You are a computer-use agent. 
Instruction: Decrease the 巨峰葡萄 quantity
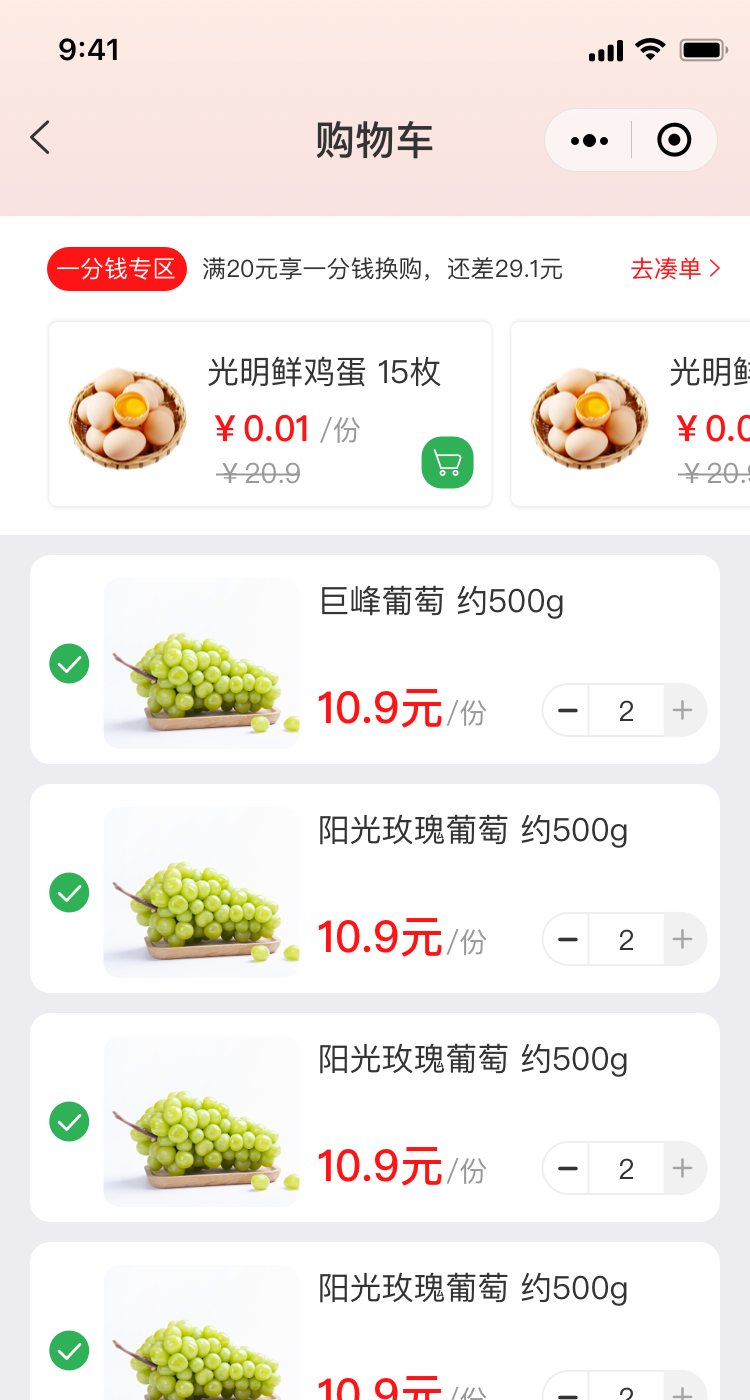[x=567, y=711]
